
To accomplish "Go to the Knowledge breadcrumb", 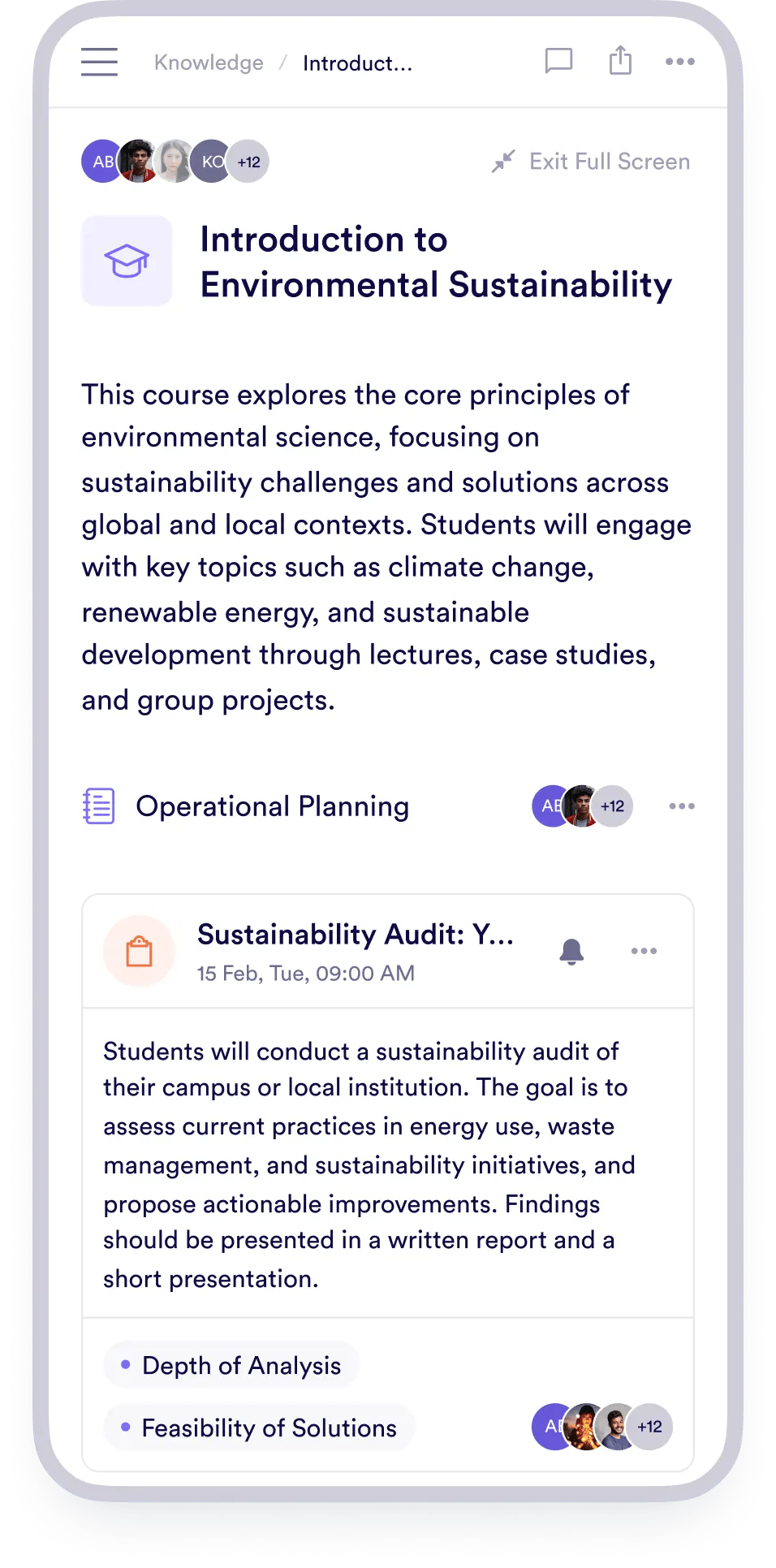I will pyautogui.click(x=209, y=63).
